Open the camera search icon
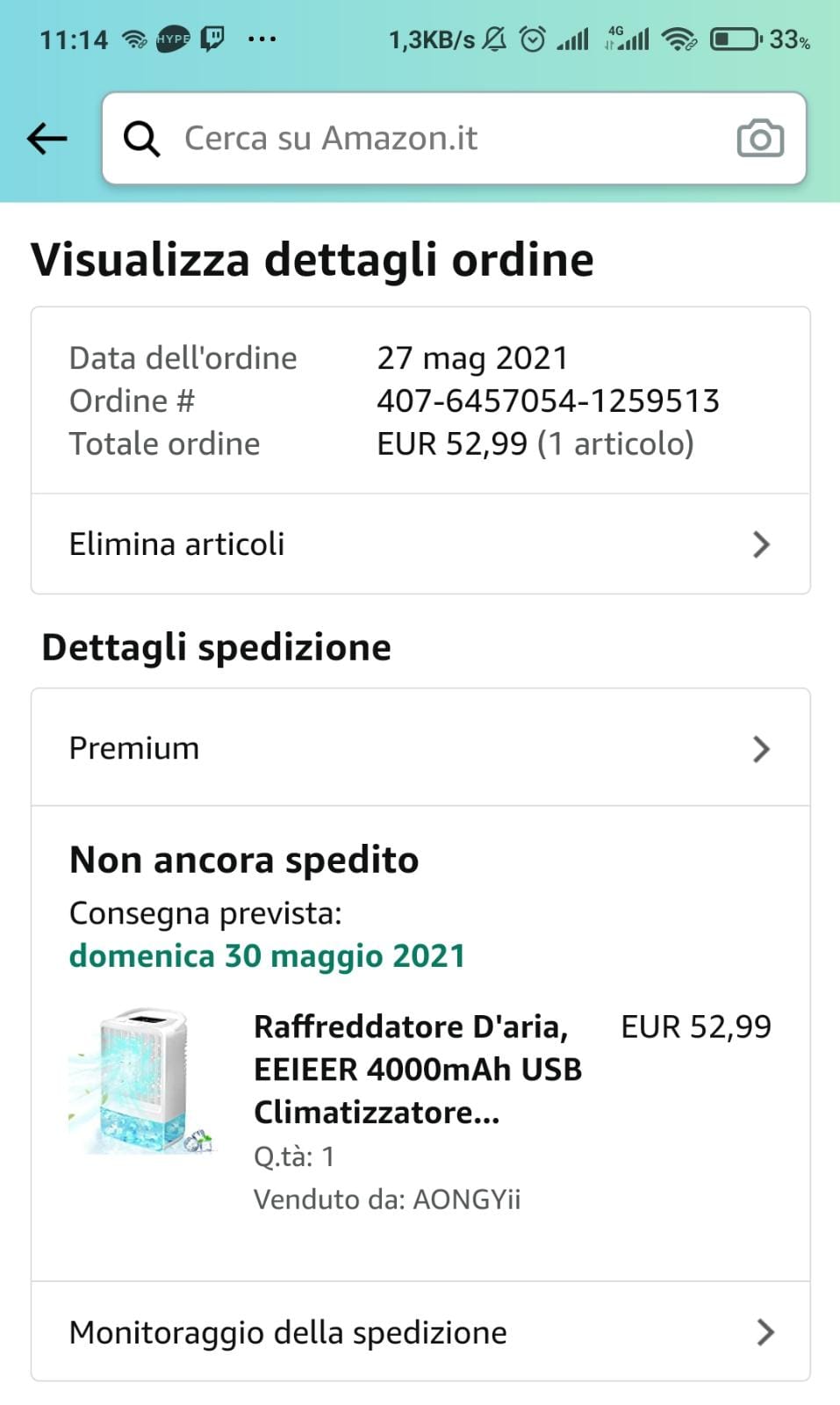 click(x=759, y=139)
